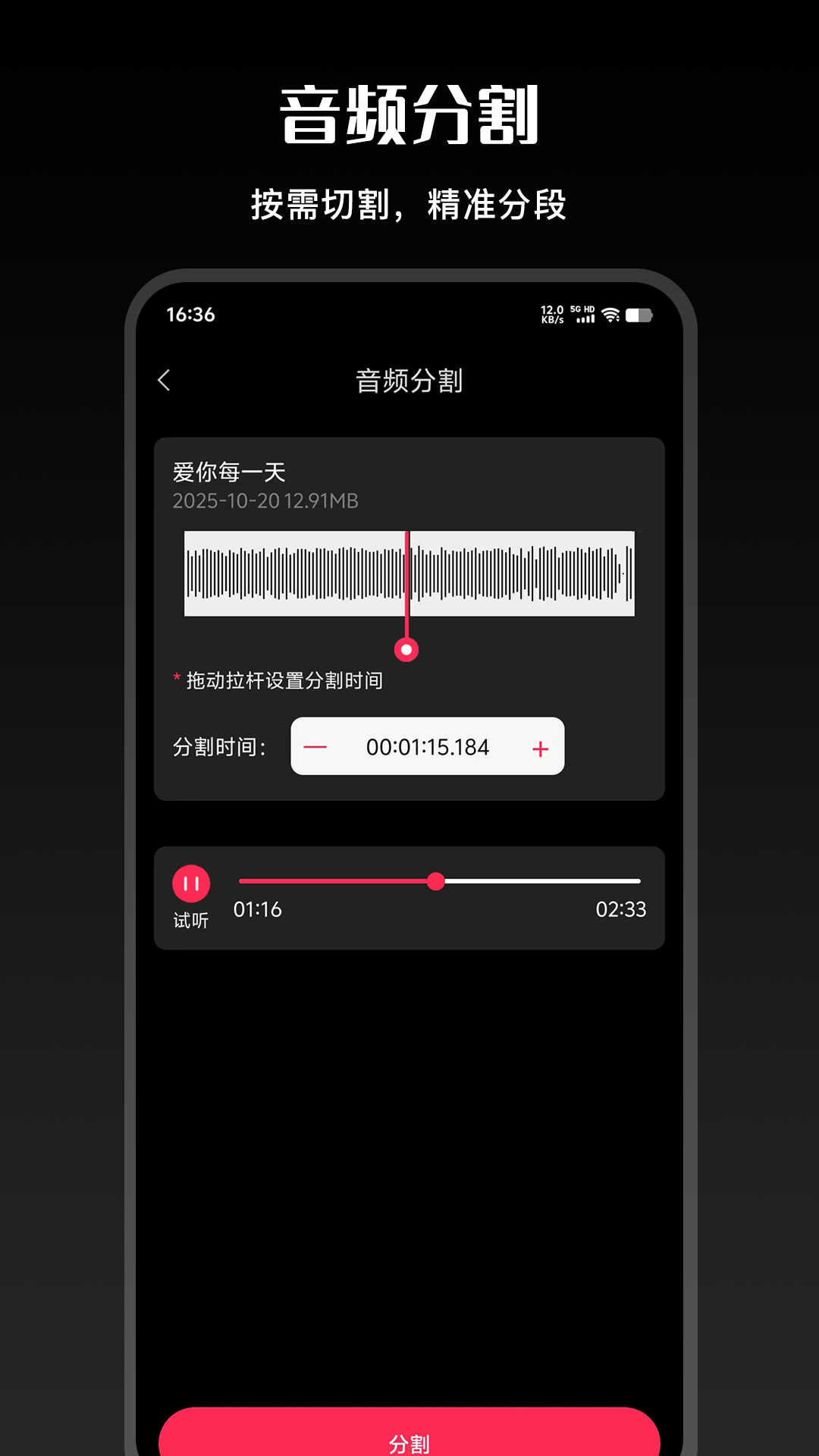Click the 5G signal strength icon
The width and height of the screenshot is (819, 1456).
(x=584, y=317)
